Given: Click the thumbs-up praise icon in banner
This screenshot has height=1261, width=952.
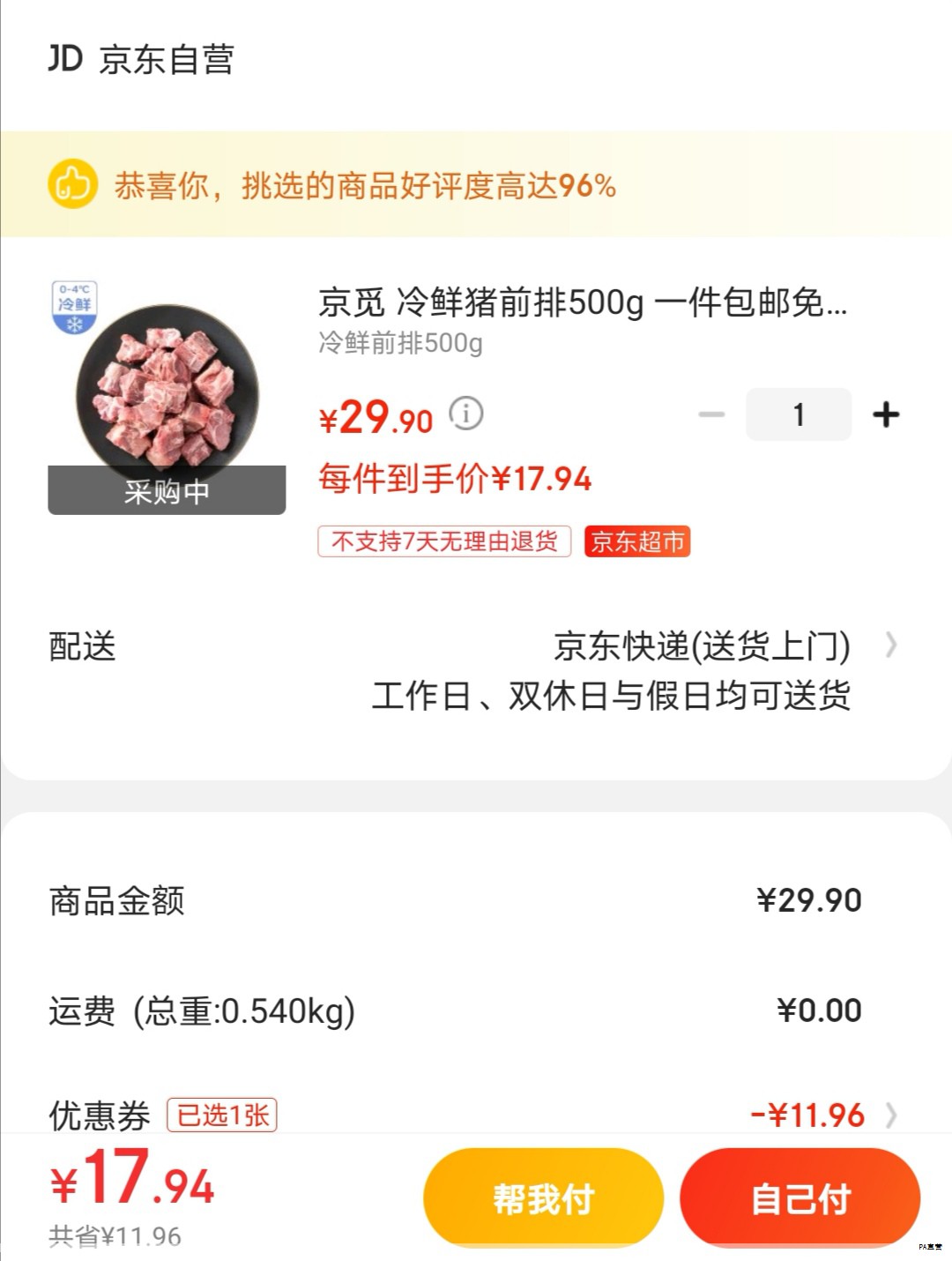Looking at the screenshot, I should tap(72, 184).
